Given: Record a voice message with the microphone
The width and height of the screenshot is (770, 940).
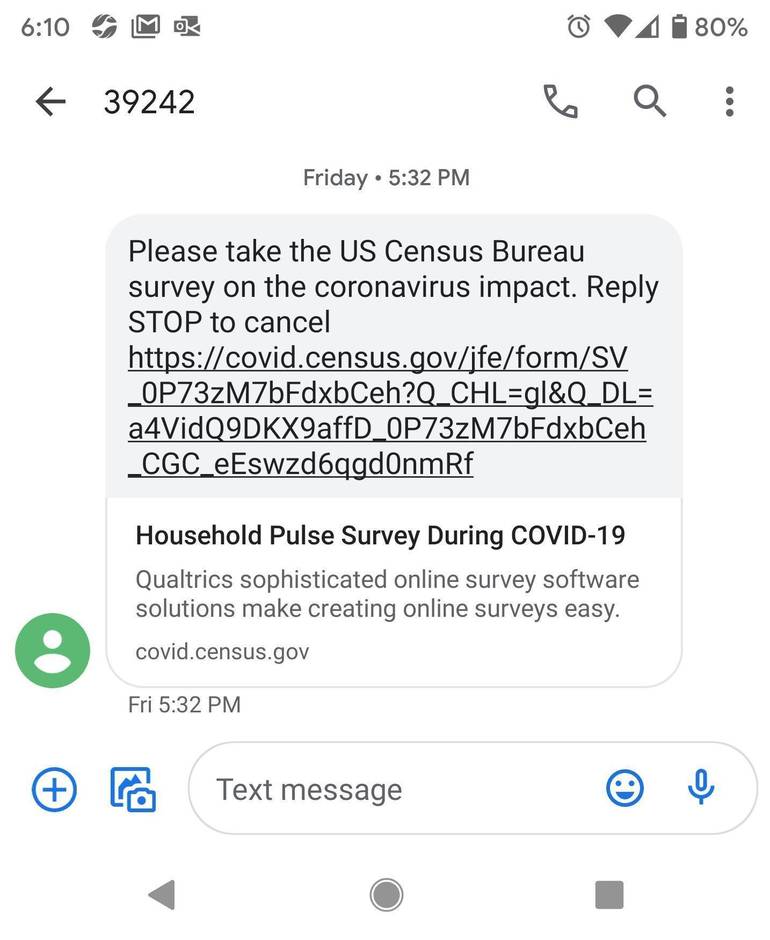Looking at the screenshot, I should click(702, 788).
